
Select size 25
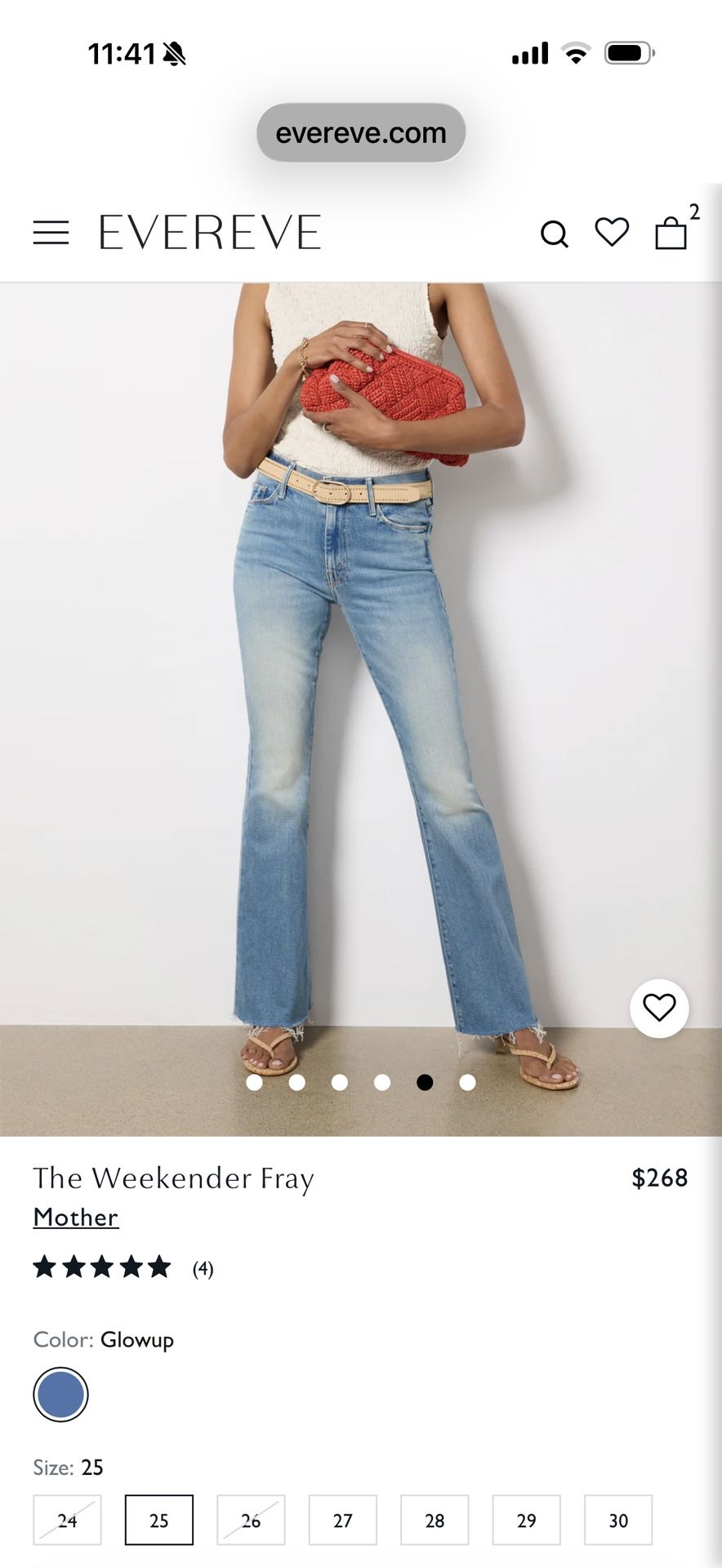coord(159,1520)
